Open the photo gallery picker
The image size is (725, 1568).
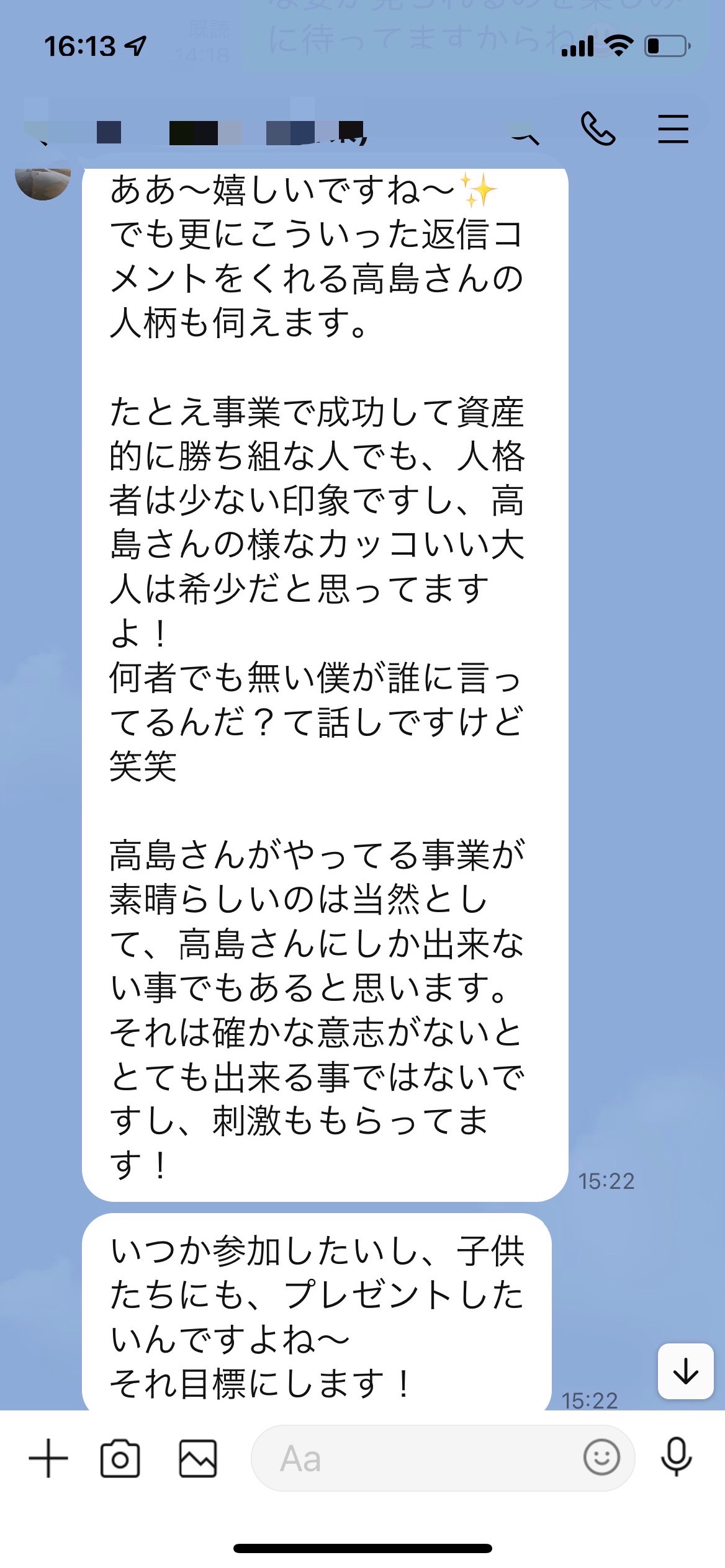(x=198, y=1458)
